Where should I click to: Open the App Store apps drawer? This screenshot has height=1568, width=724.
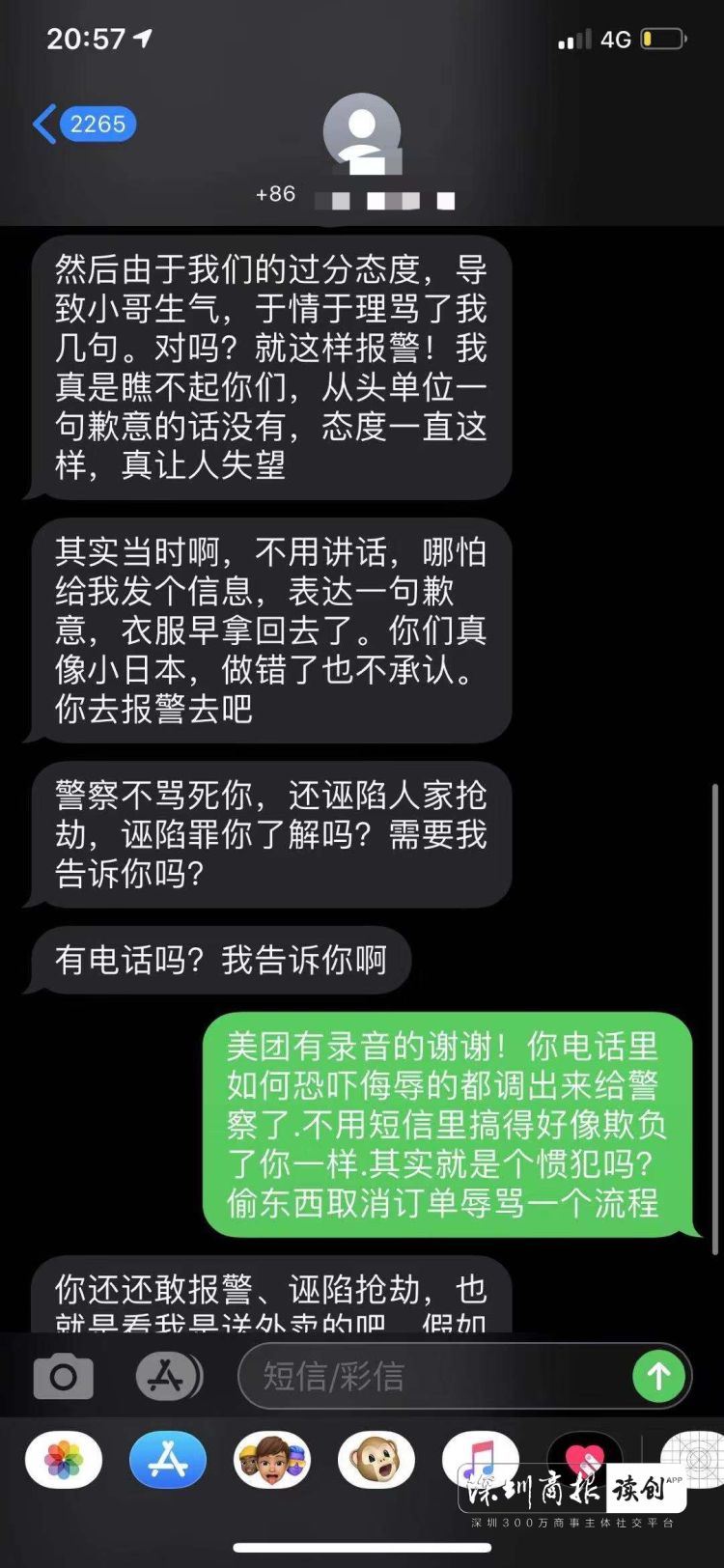168,1376
